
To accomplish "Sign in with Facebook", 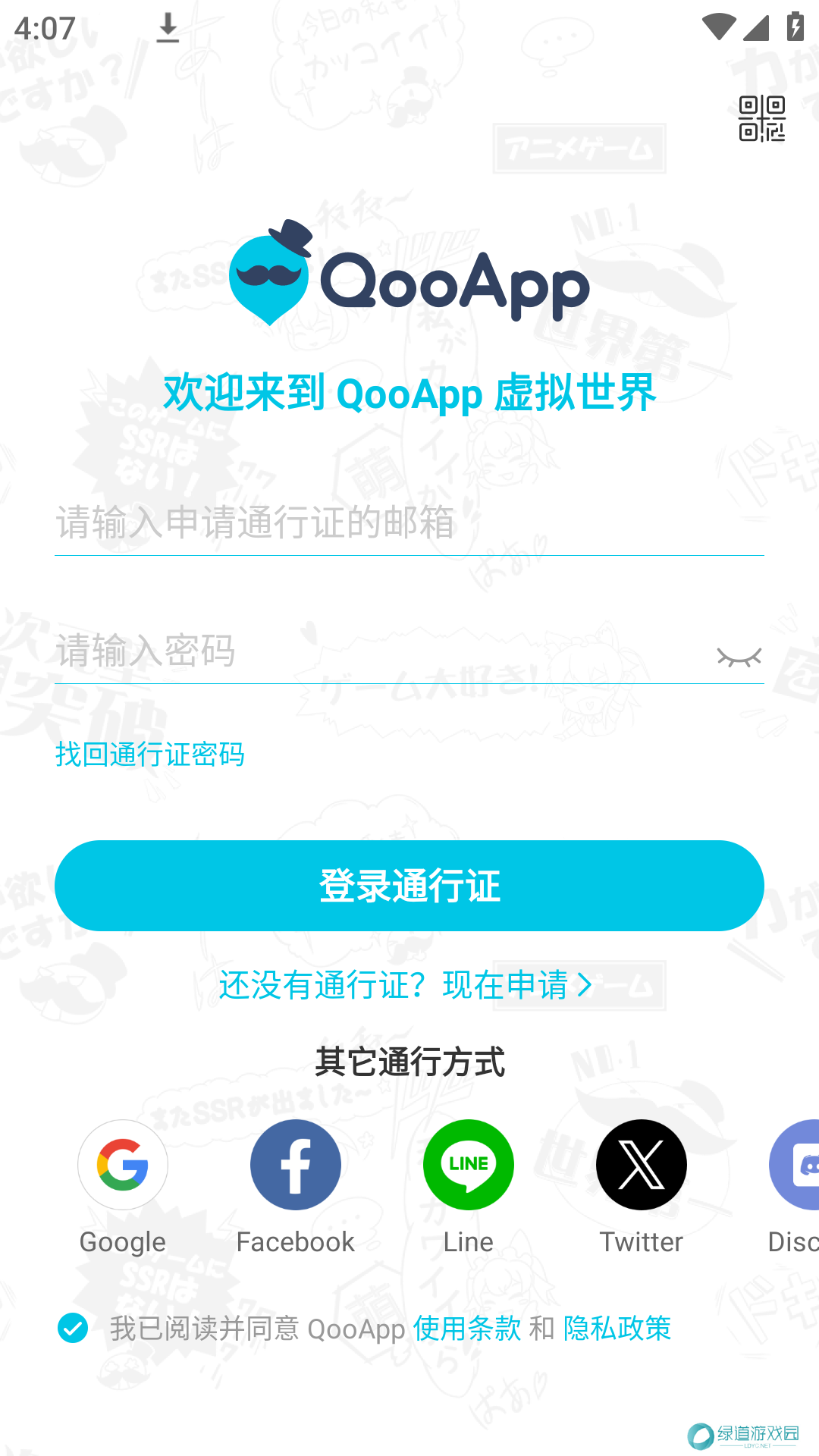I will [x=296, y=1166].
